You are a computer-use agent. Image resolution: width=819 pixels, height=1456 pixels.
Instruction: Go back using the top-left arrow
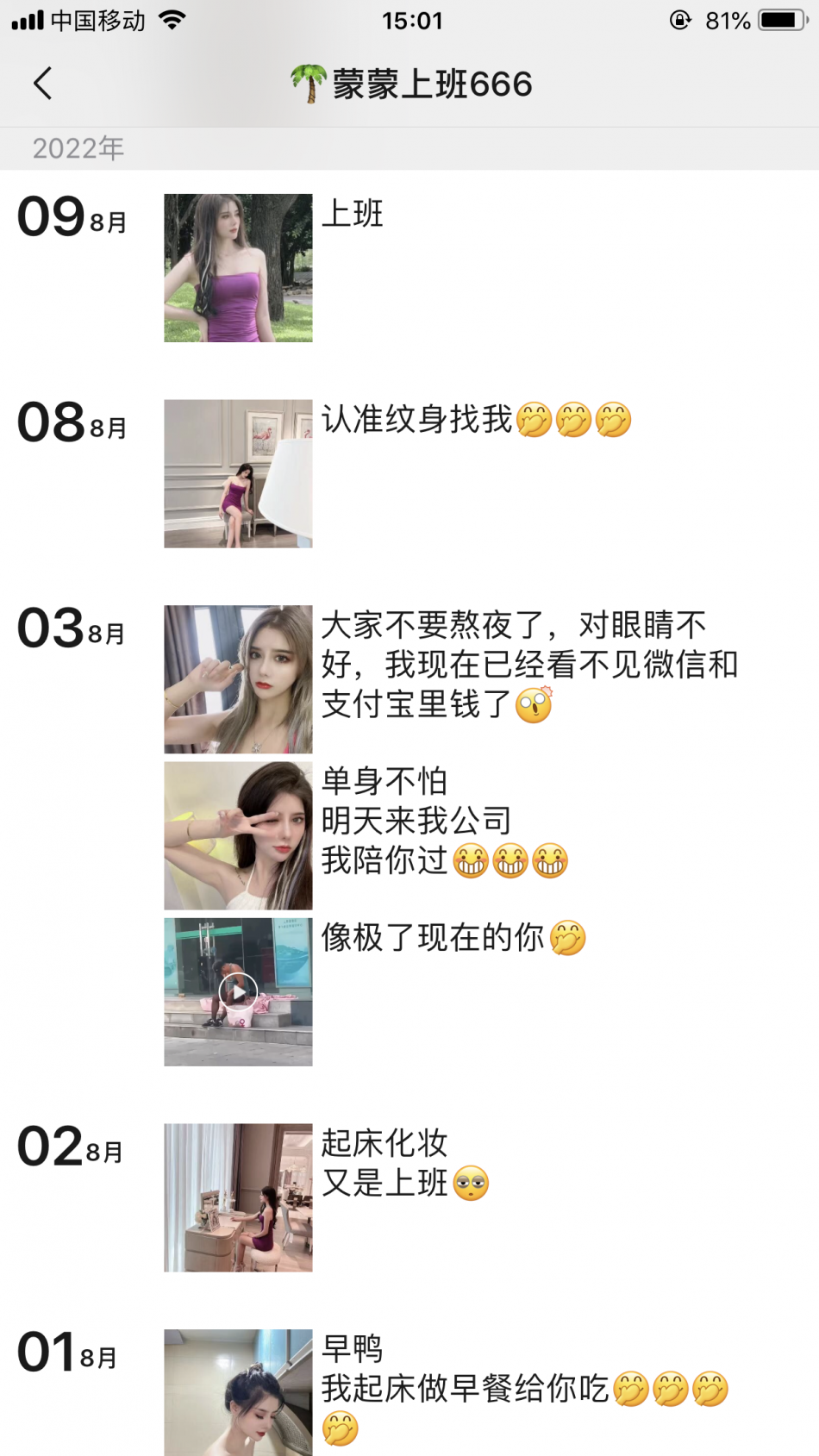coord(43,84)
